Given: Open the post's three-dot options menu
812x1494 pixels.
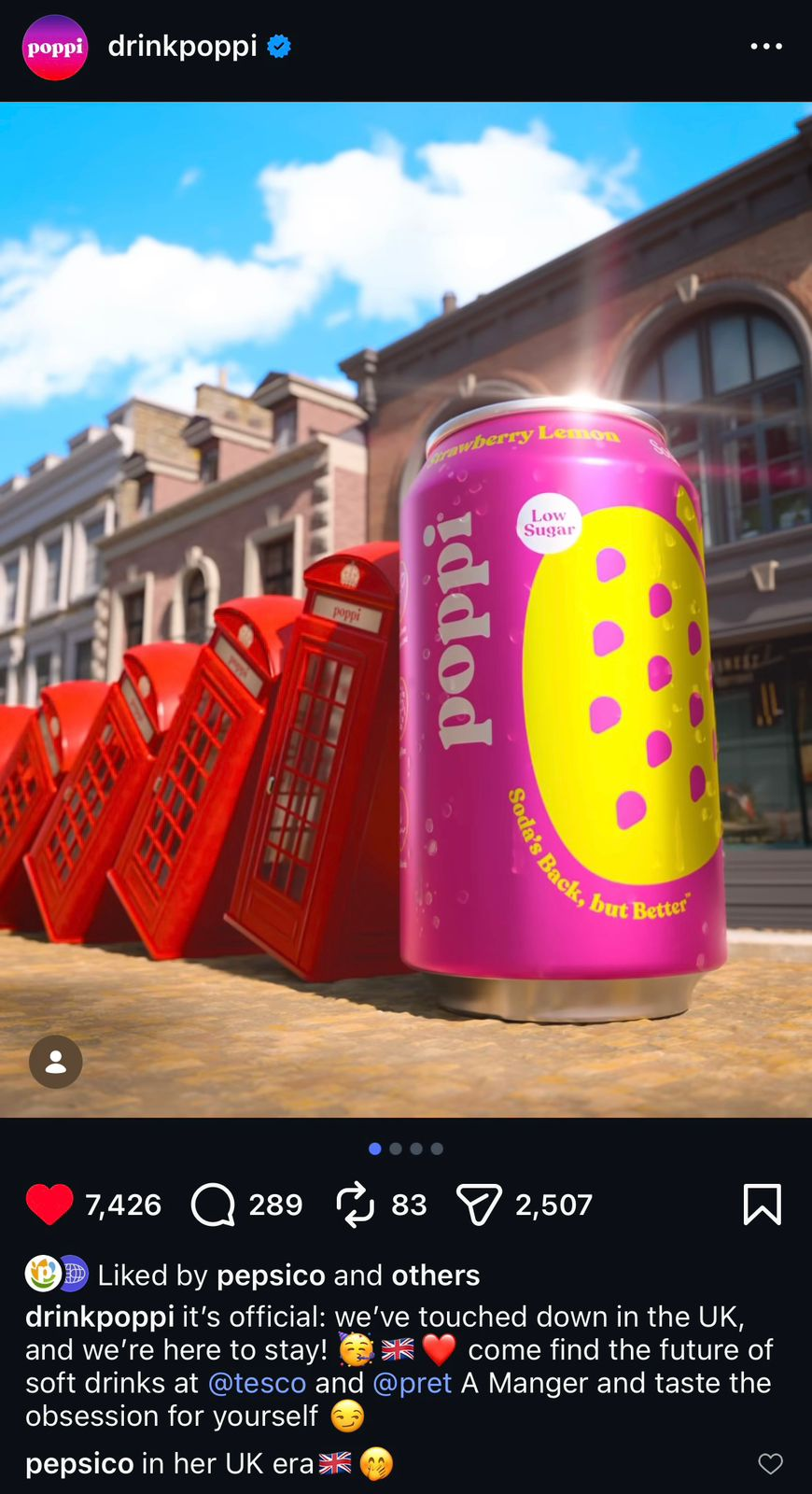Looking at the screenshot, I should click(766, 46).
